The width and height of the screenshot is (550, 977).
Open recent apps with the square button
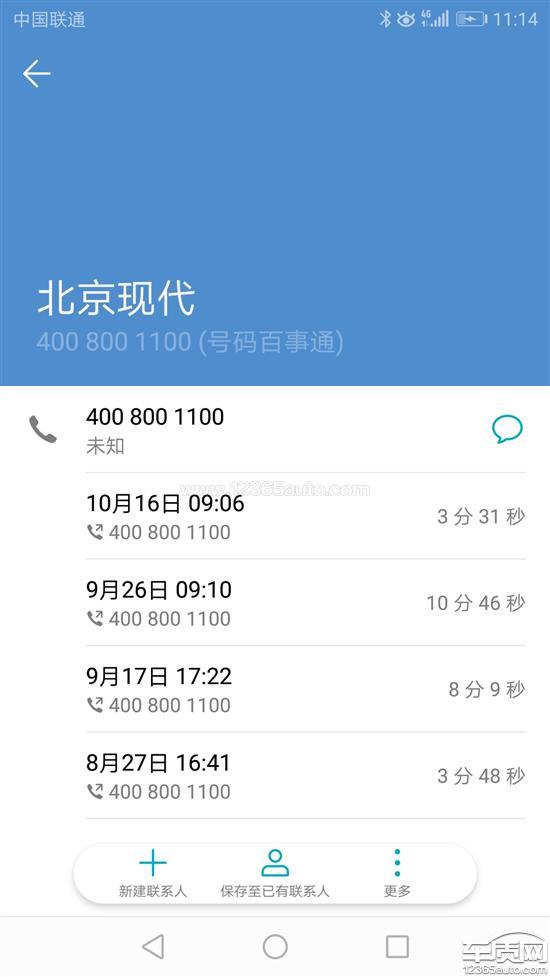[397, 946]
